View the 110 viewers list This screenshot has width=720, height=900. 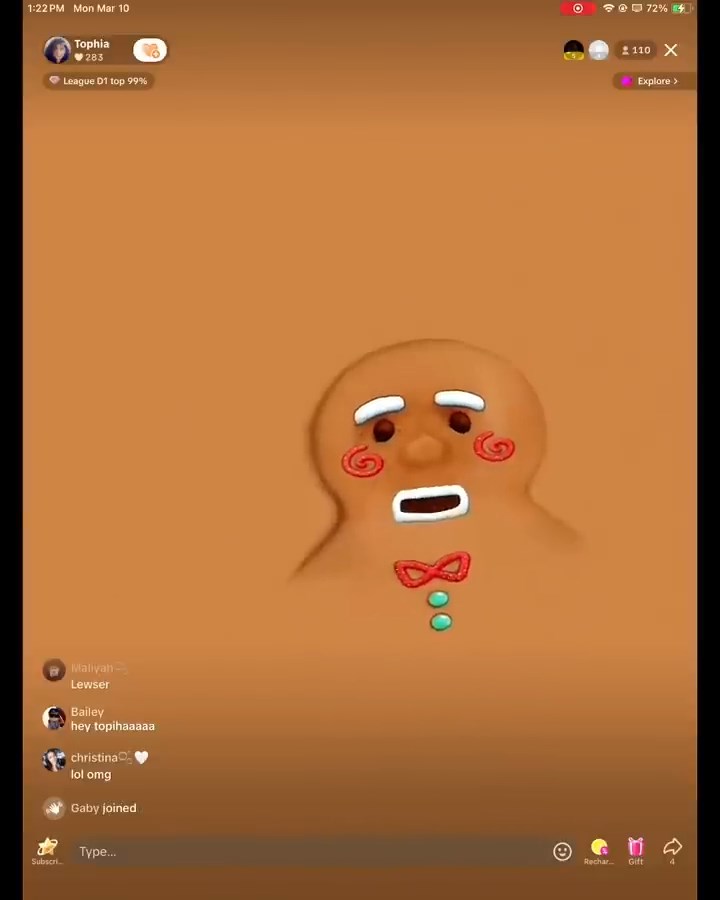(x=636, y=50)
